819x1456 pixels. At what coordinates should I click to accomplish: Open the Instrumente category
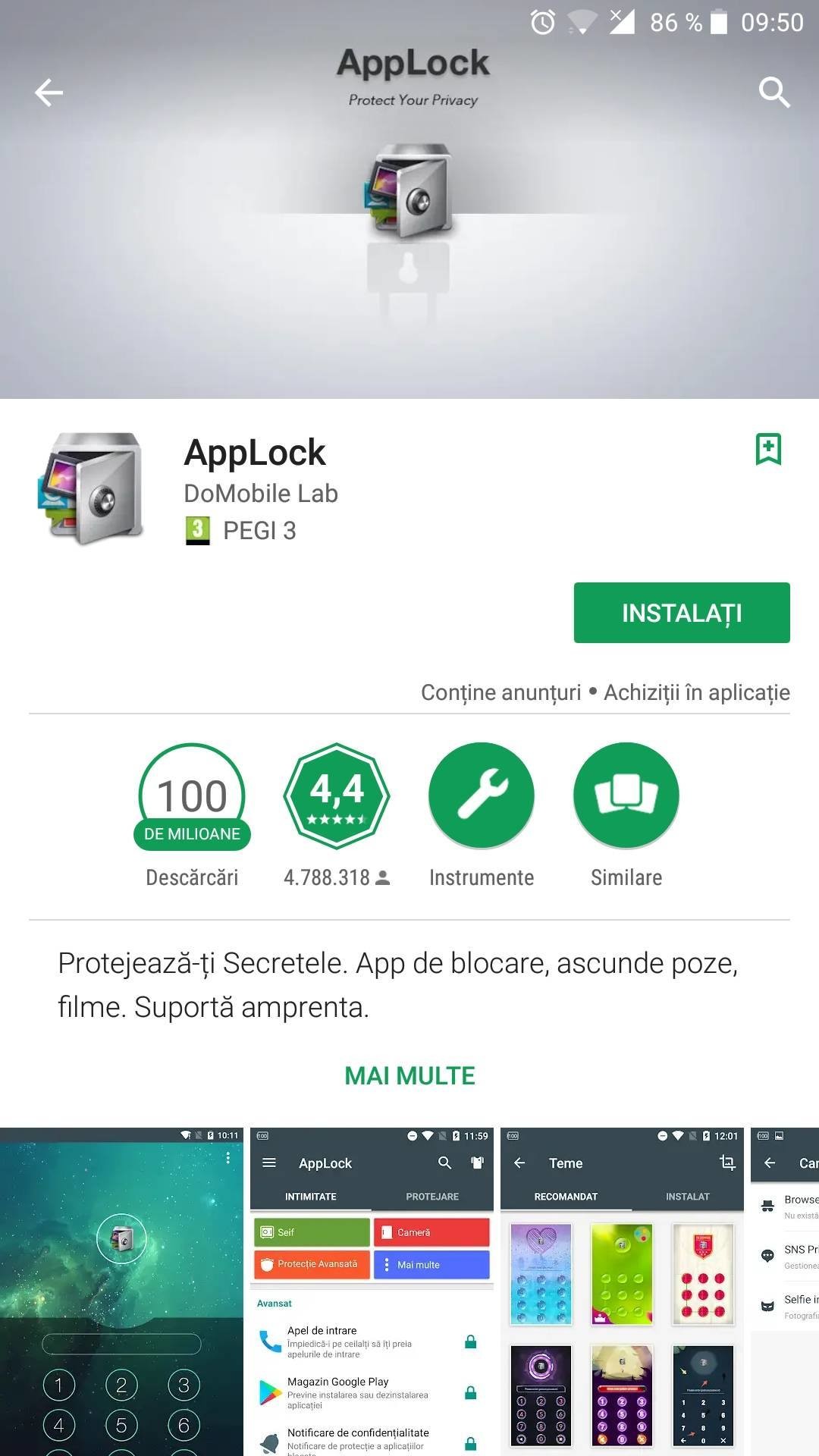[482, 795]
